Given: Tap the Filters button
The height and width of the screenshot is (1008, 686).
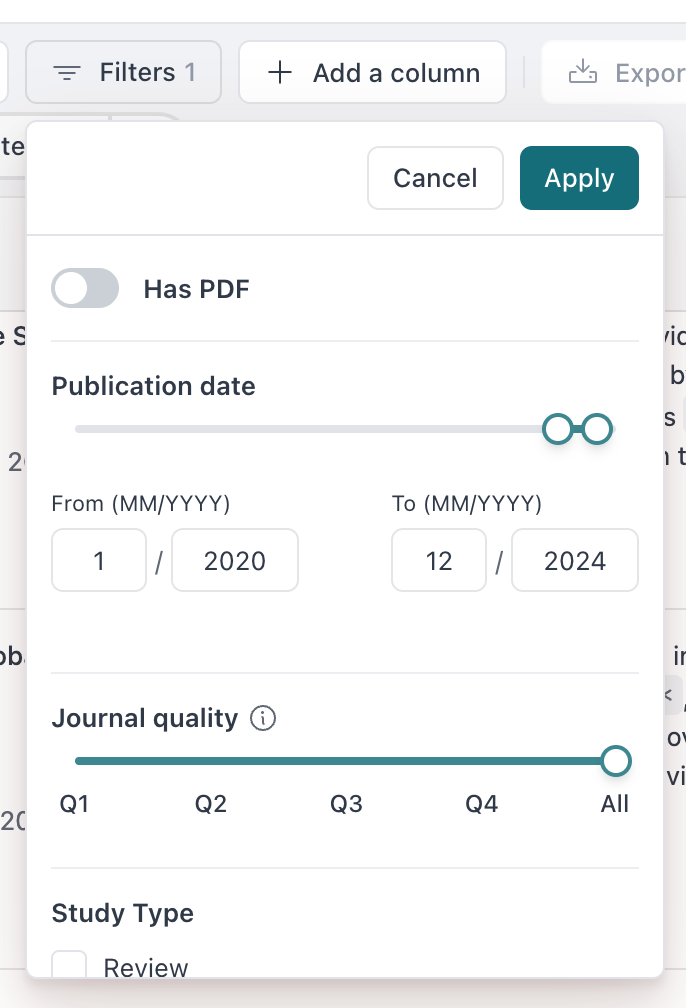Looking at the screenshot, I should (x=124, y=73).
